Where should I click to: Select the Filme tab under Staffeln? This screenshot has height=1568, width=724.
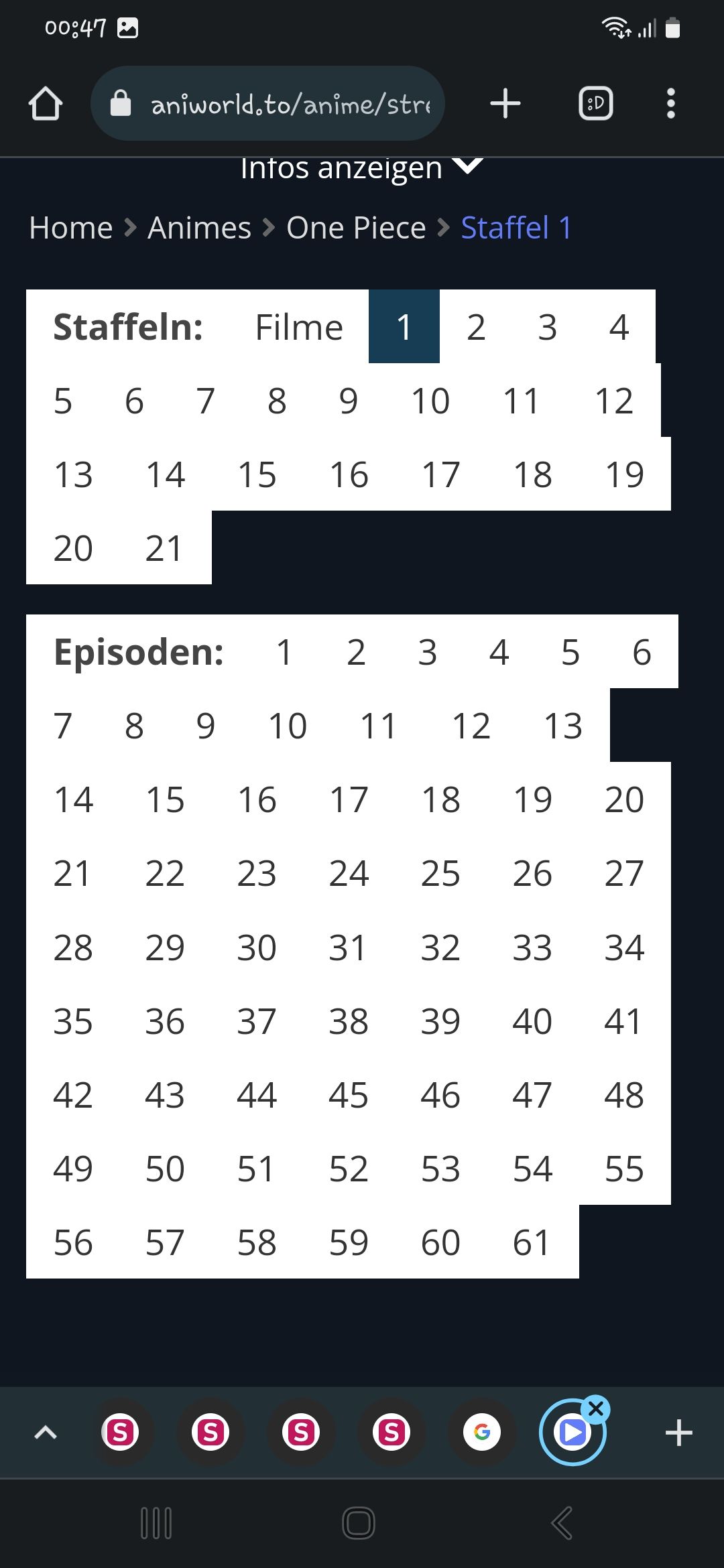click(299, 327)
